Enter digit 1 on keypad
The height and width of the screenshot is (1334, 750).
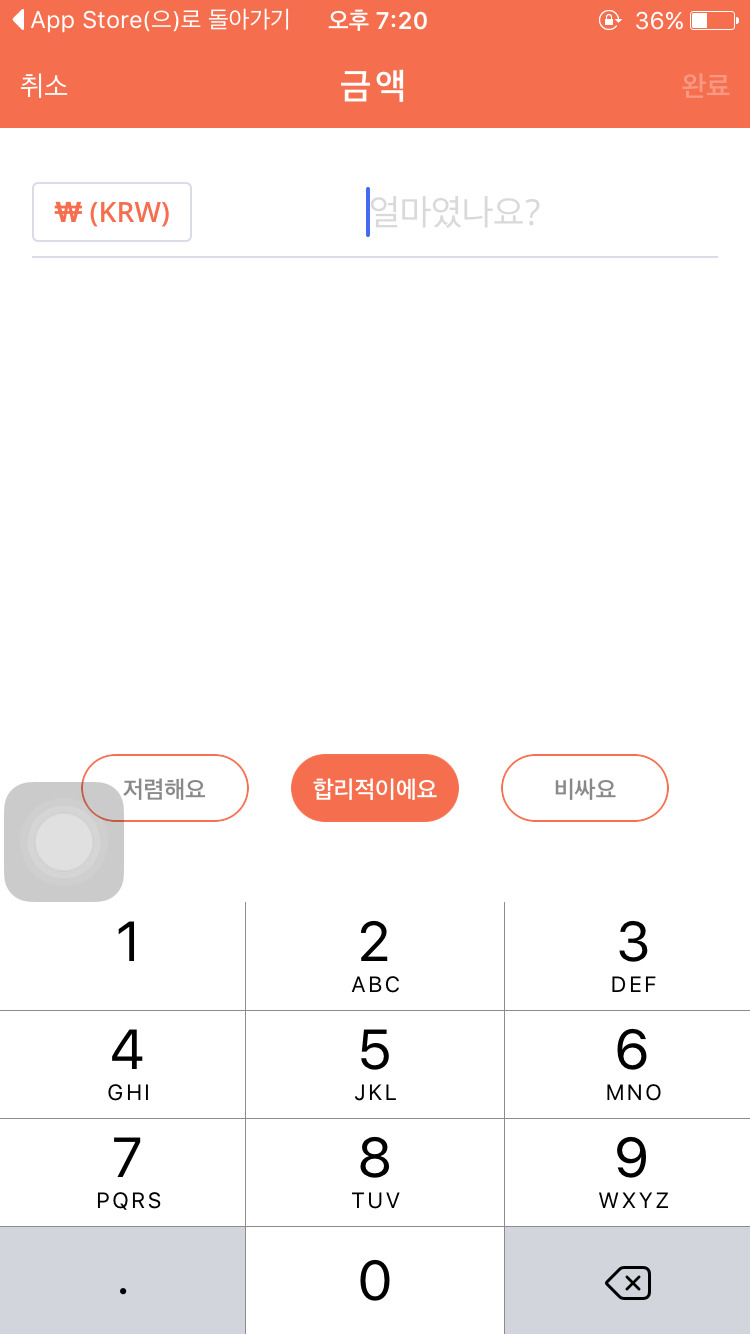(123, 955)
